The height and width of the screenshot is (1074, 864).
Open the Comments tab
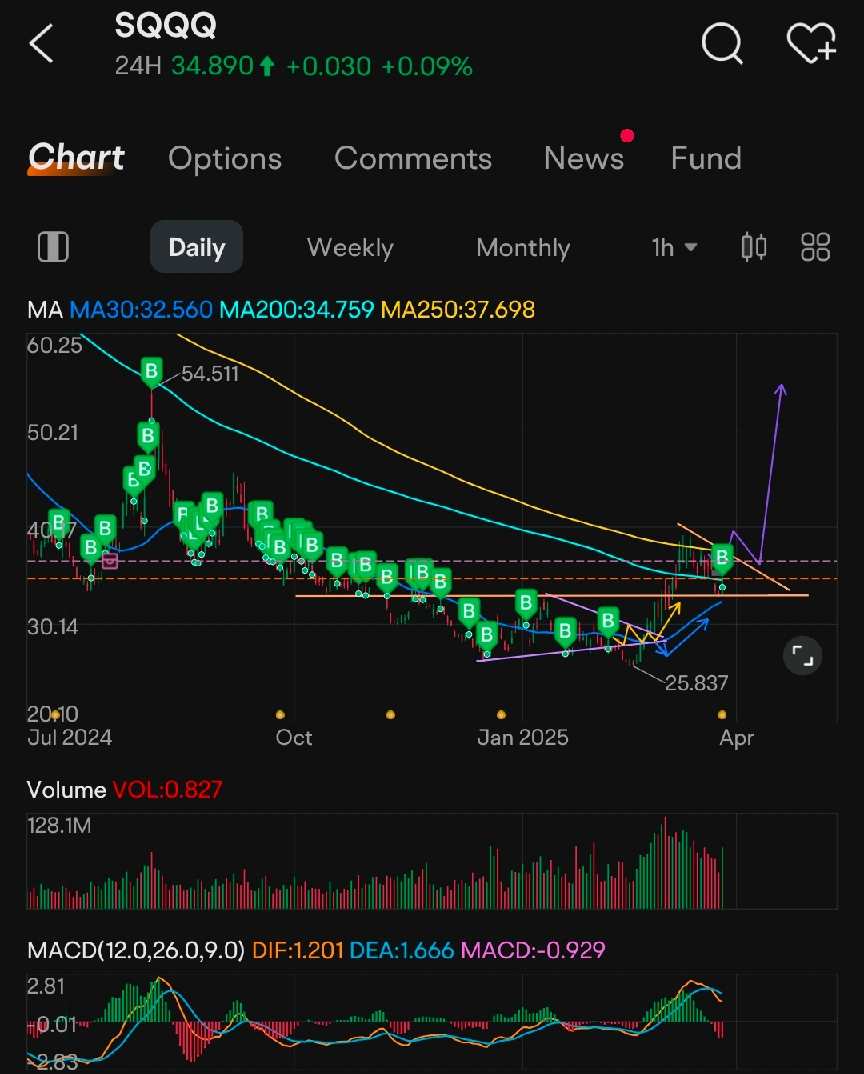click(x=412, y=159)
